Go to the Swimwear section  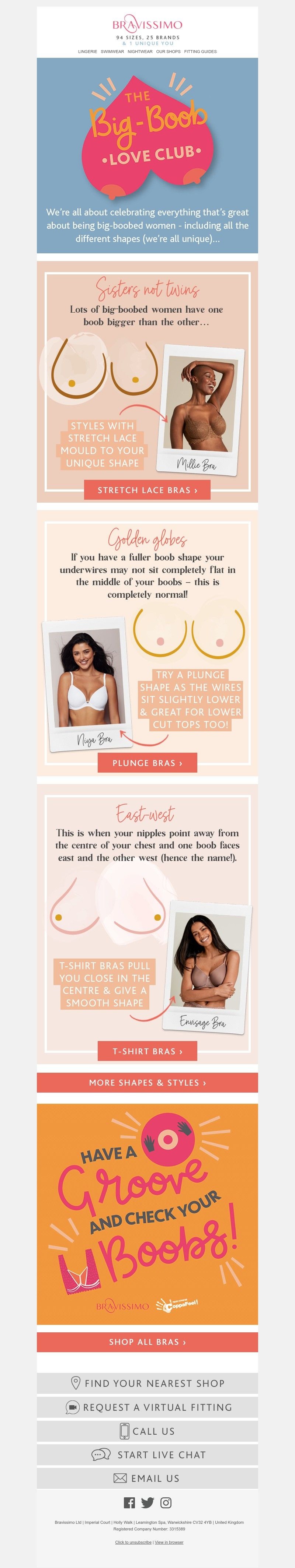point(112,52)
